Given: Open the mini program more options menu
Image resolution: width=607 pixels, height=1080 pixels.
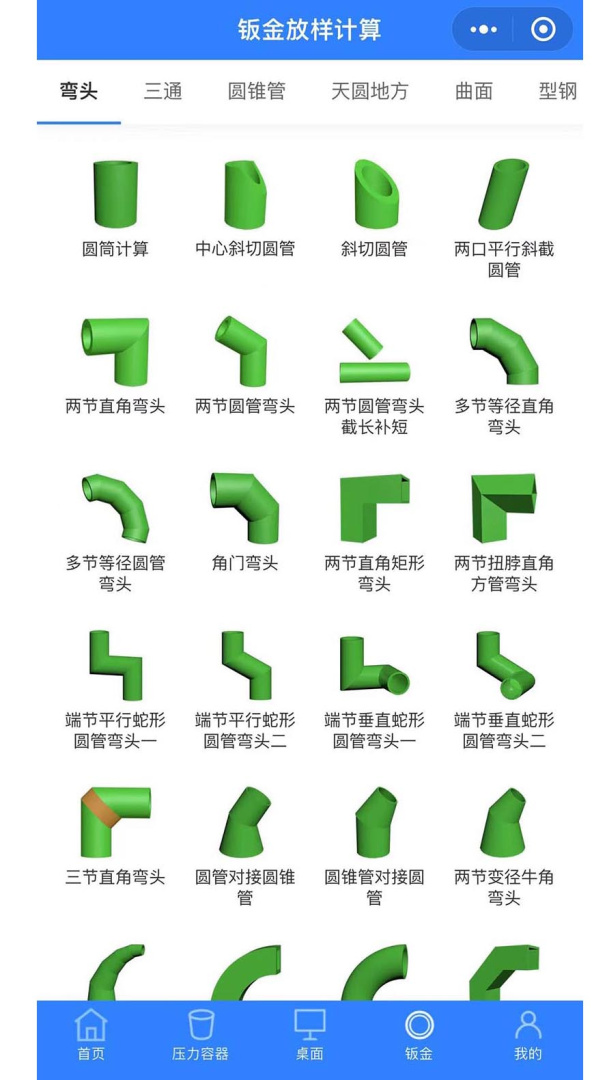Looking at the screenshot, I should (484, 30).
